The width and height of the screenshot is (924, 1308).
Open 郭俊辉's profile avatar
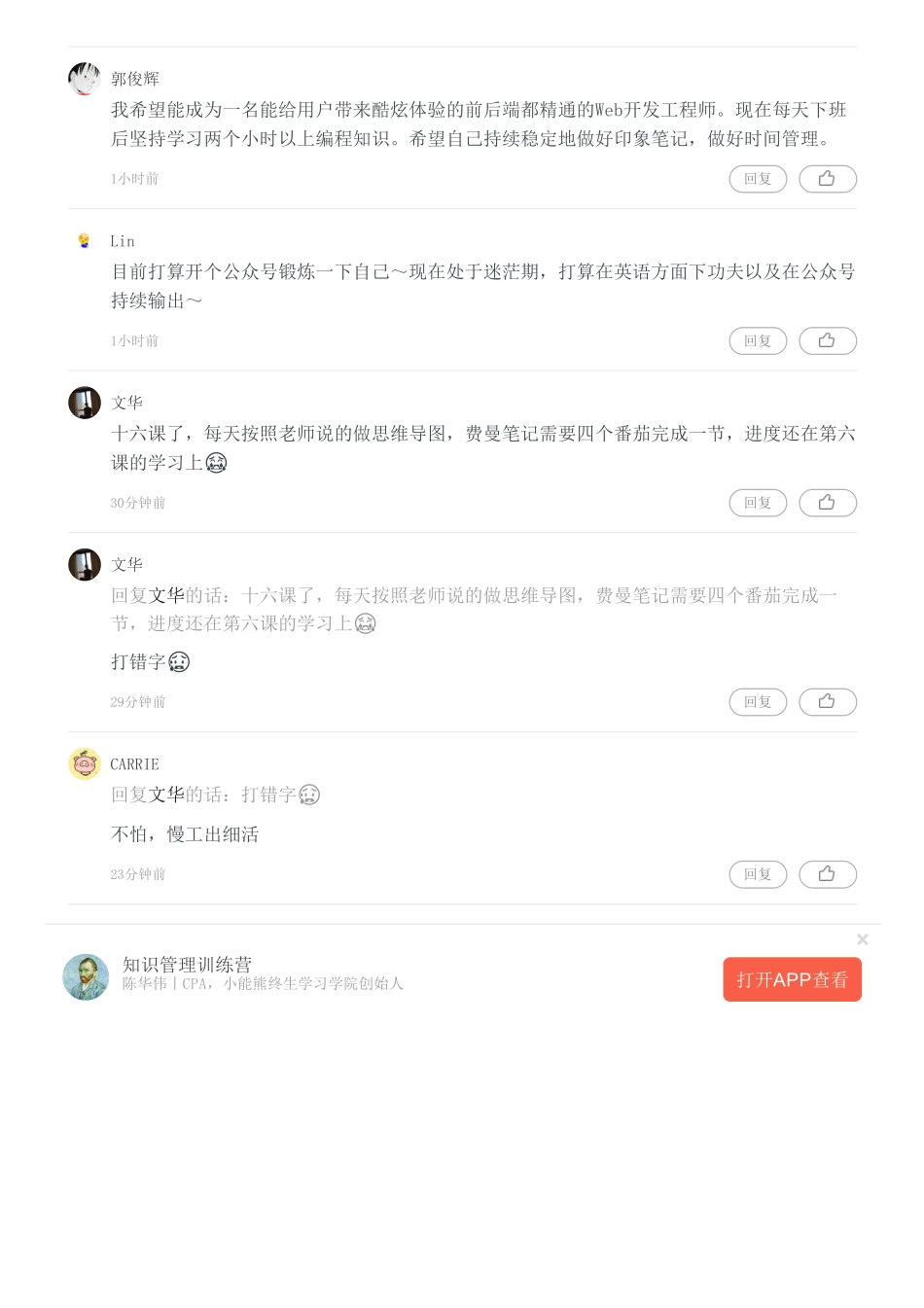[x=85, y=79]
